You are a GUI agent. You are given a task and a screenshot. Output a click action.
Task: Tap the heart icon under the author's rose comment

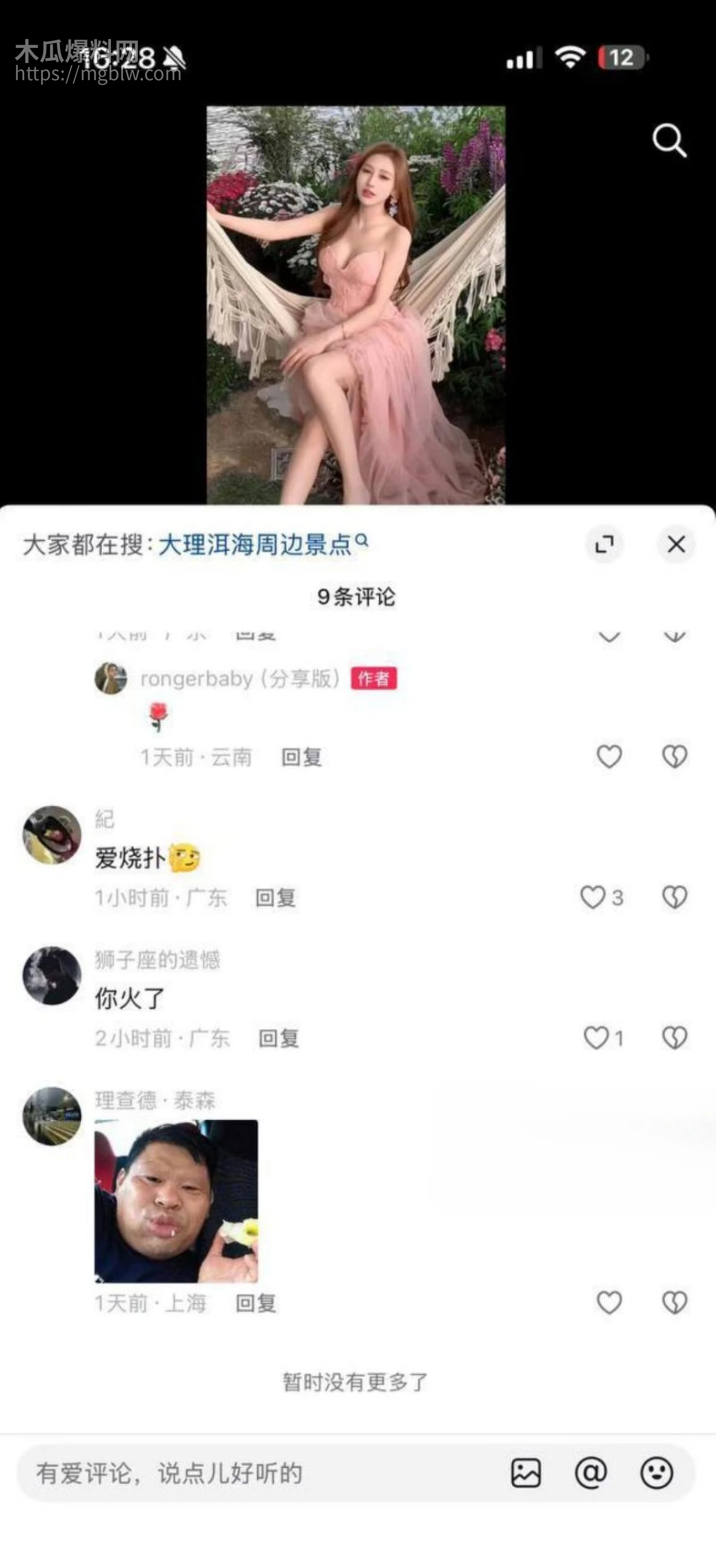[608, 757]
